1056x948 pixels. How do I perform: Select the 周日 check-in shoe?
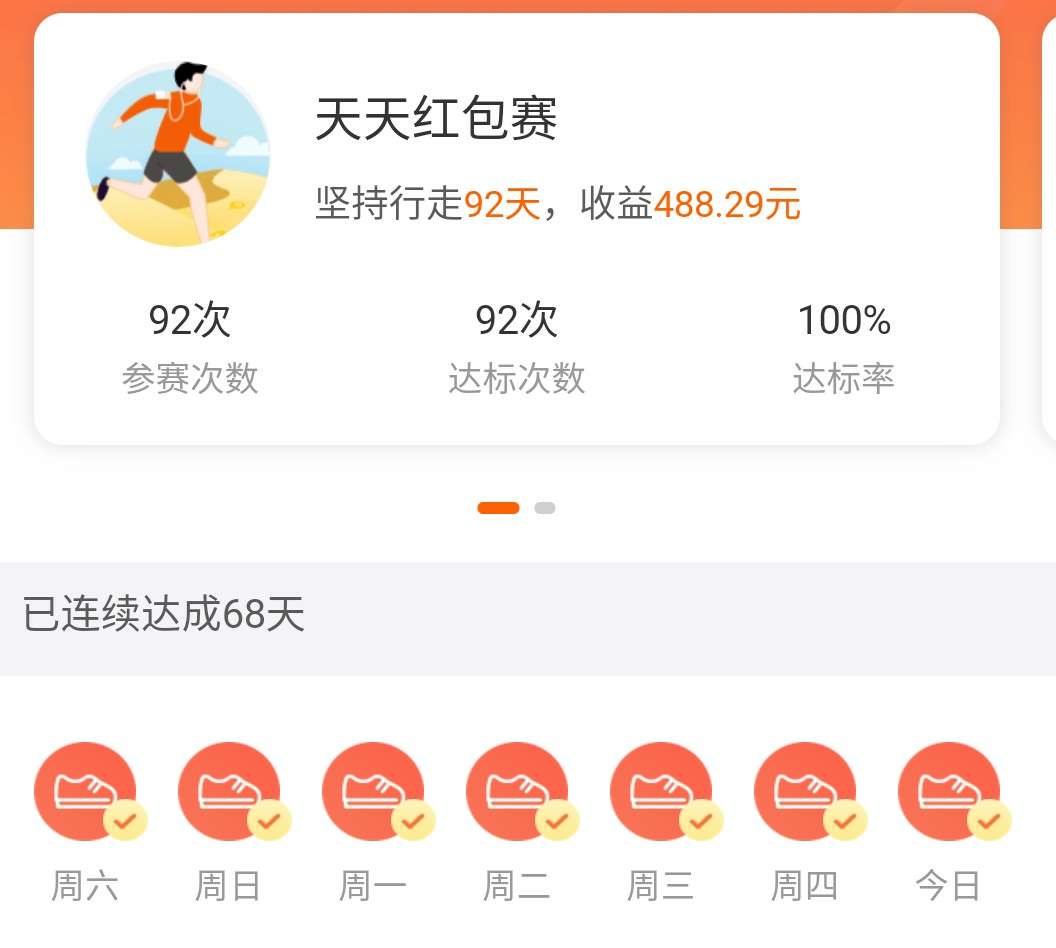point(229,791)
